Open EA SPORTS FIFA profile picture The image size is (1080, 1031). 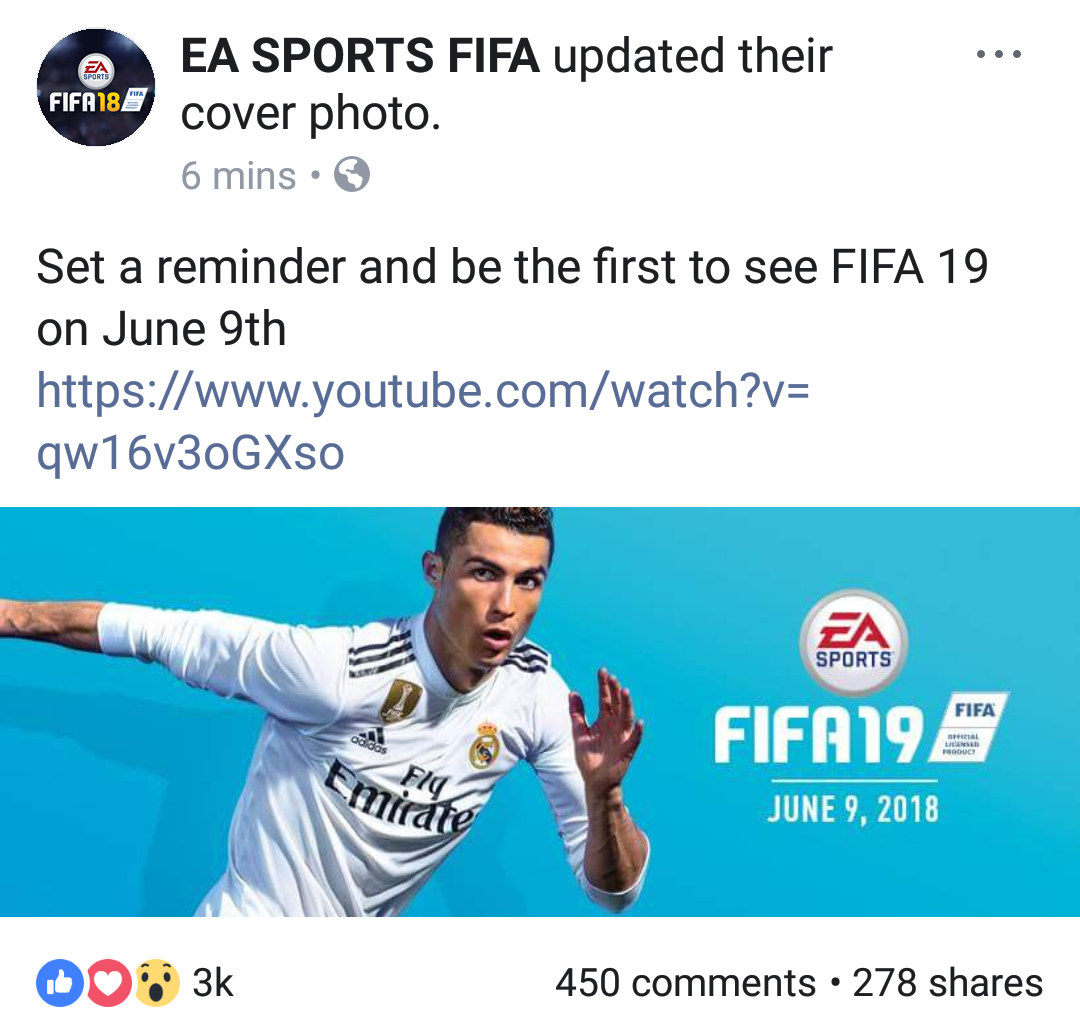(x=95, y=87)
